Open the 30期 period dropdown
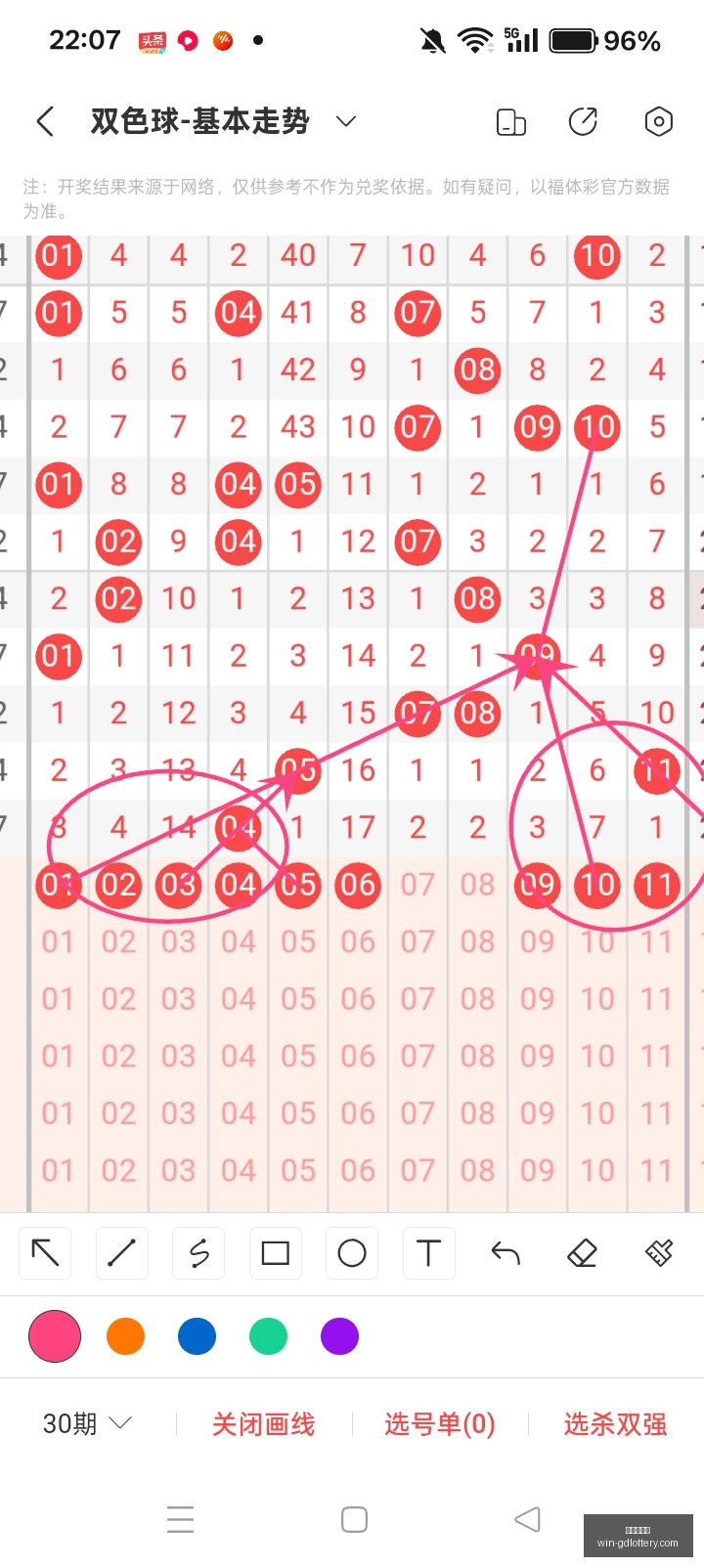The image size is (704, 1568). point(88,1424)
